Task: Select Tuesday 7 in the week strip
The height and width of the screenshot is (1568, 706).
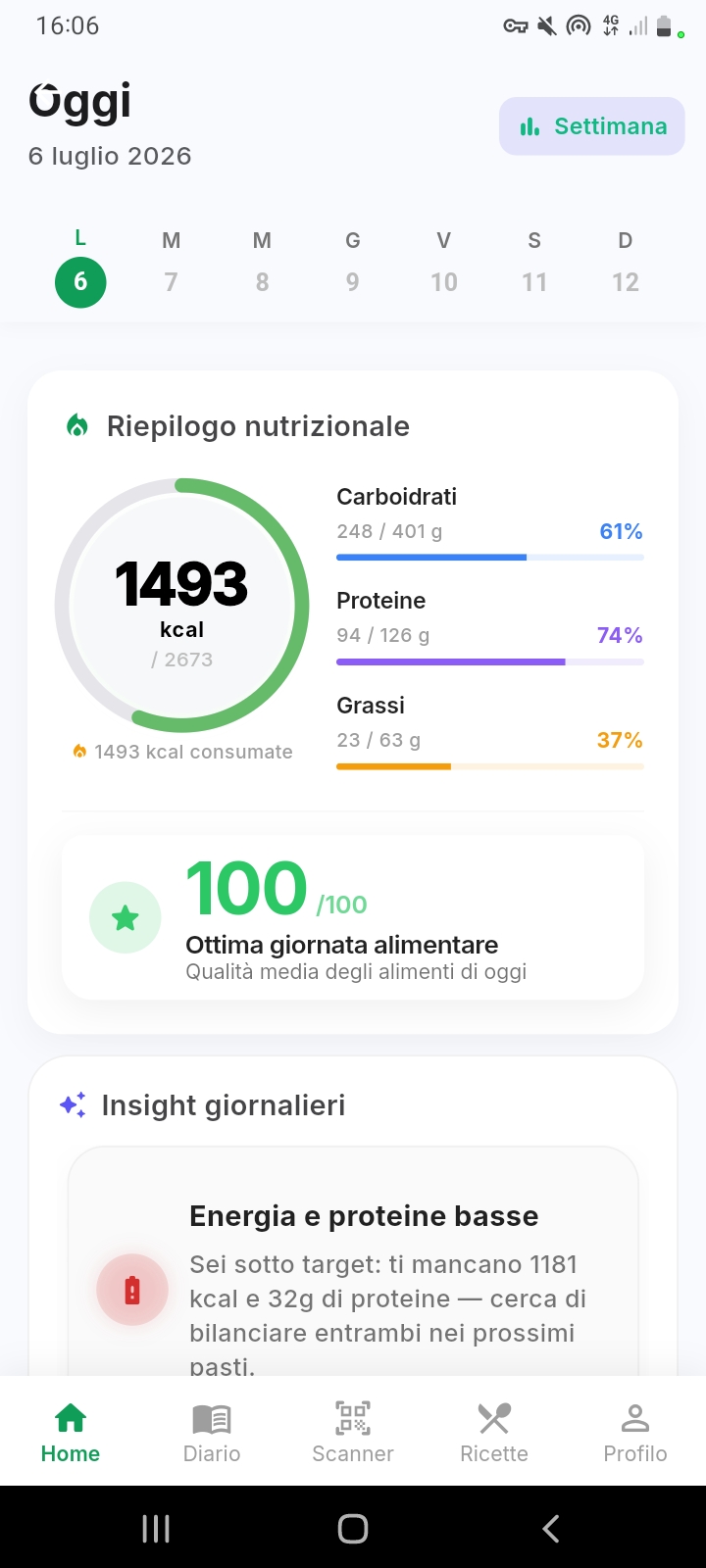Action: tap(171, 263)
